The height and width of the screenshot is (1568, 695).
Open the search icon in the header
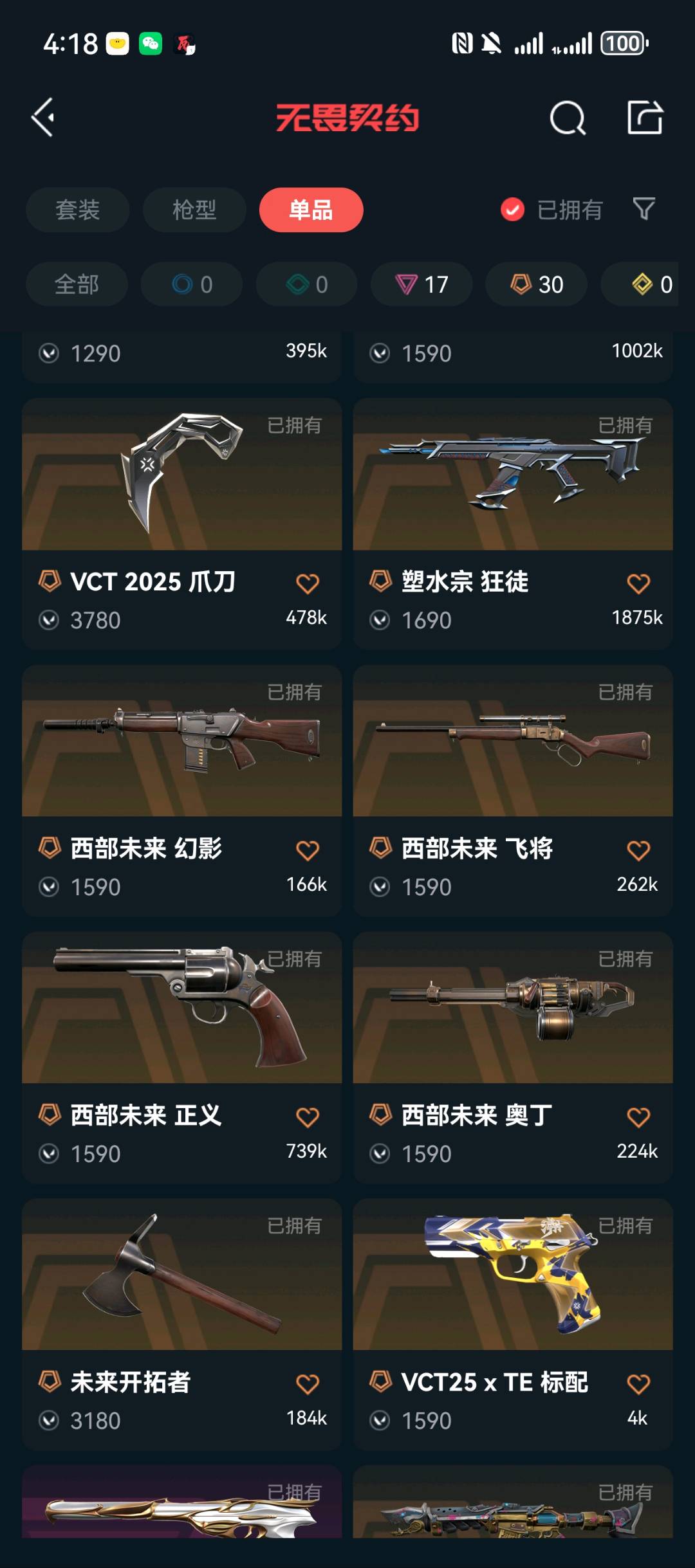[568, 118]
